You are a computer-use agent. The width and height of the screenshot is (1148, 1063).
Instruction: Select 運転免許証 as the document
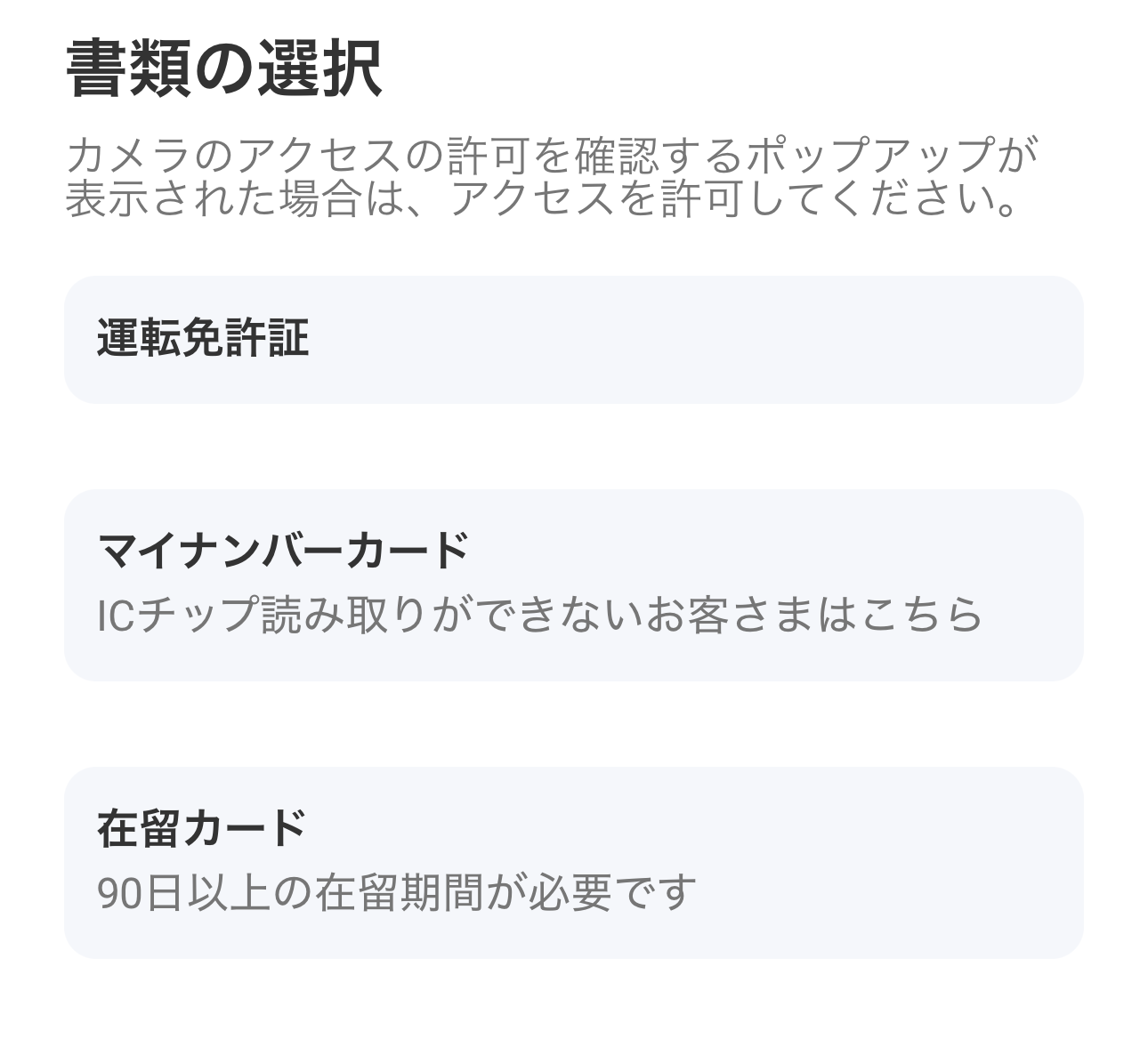pyautogui.click(x=573, y=340)
